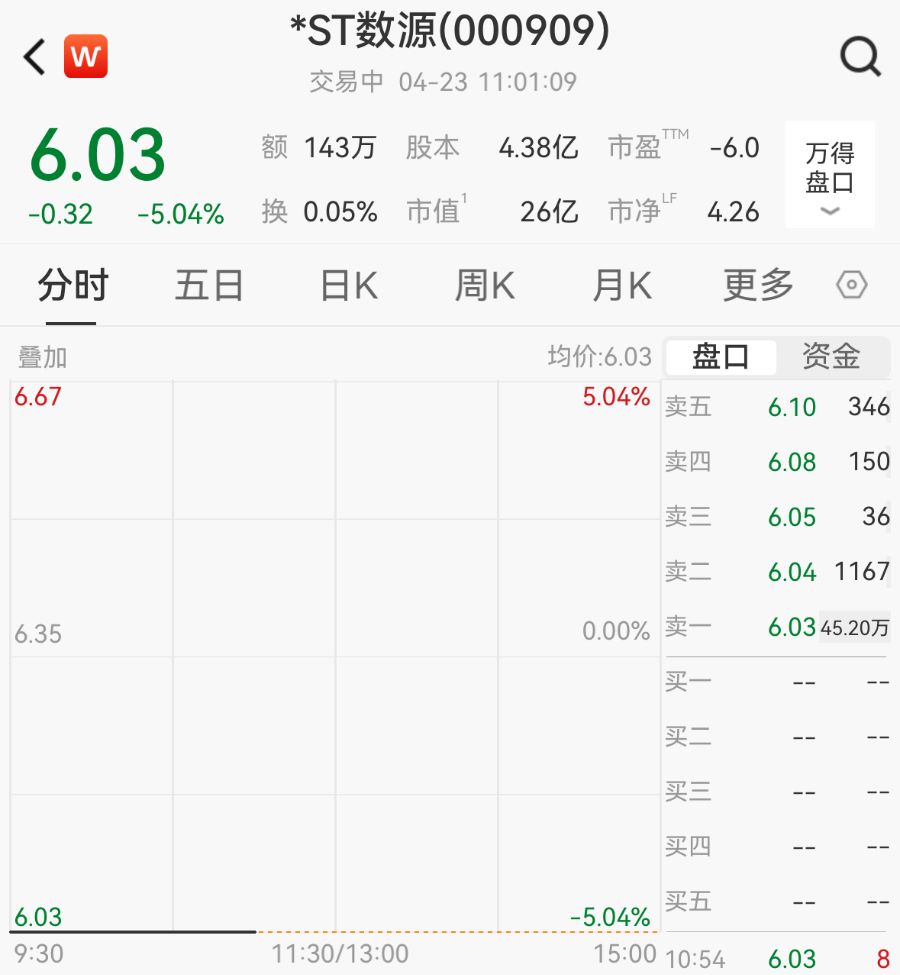Select the 周K chart tab
This screenshot has height=975, width=900.
484,286
